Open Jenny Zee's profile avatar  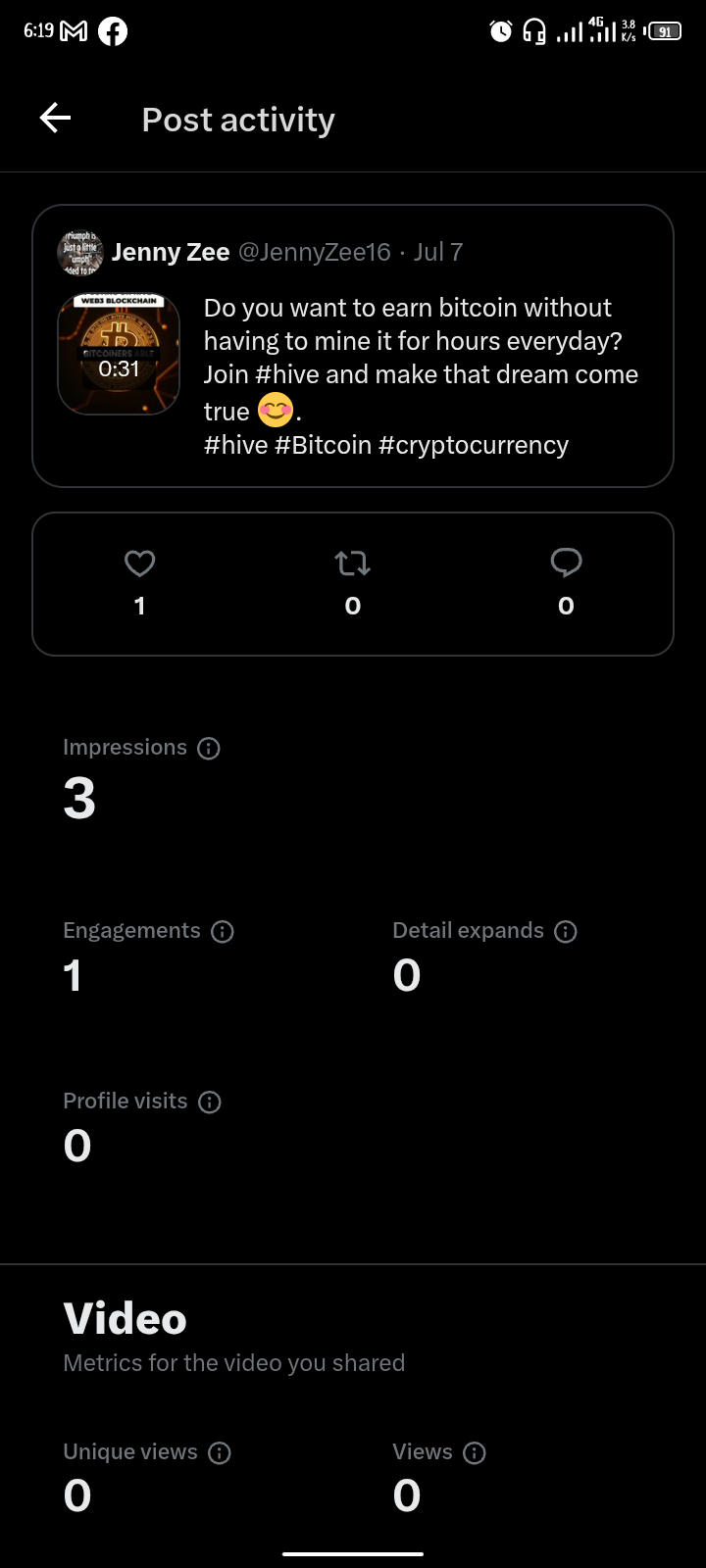(x=80, y=253)
